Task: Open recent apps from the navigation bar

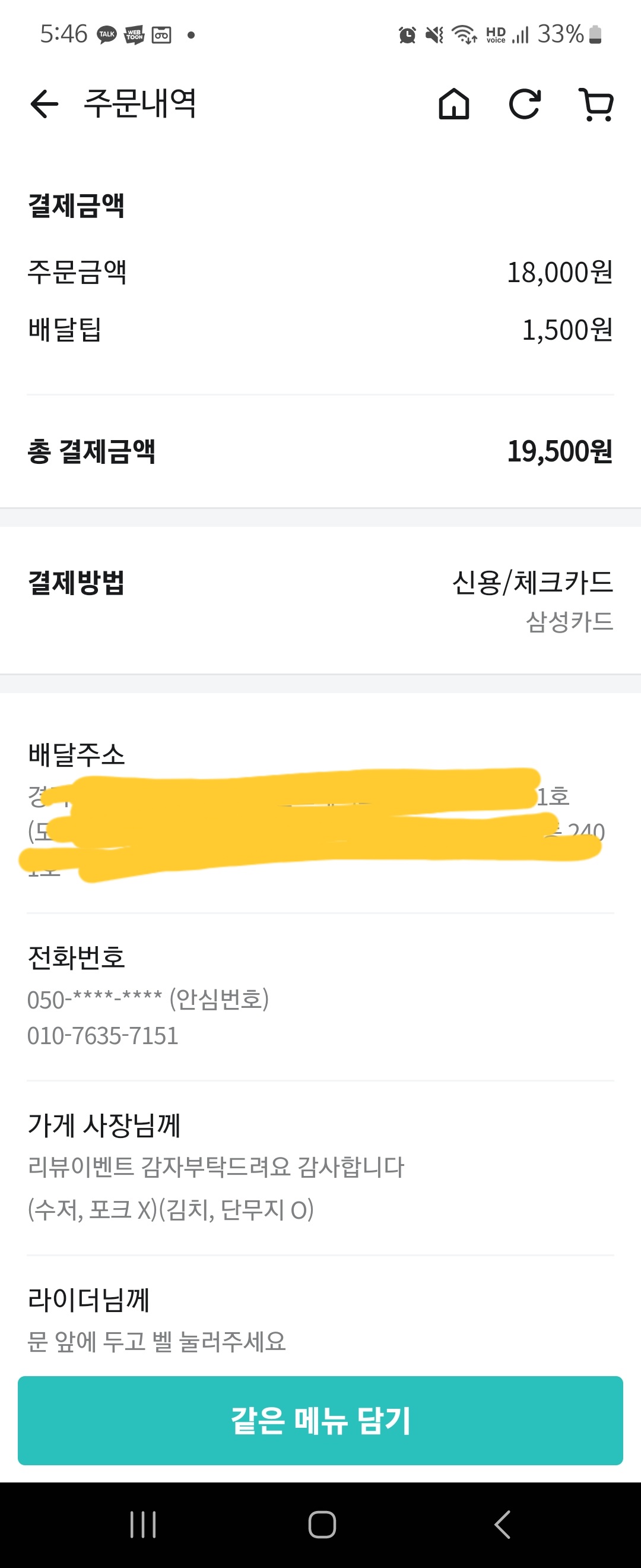Action: coord(144,1525)
